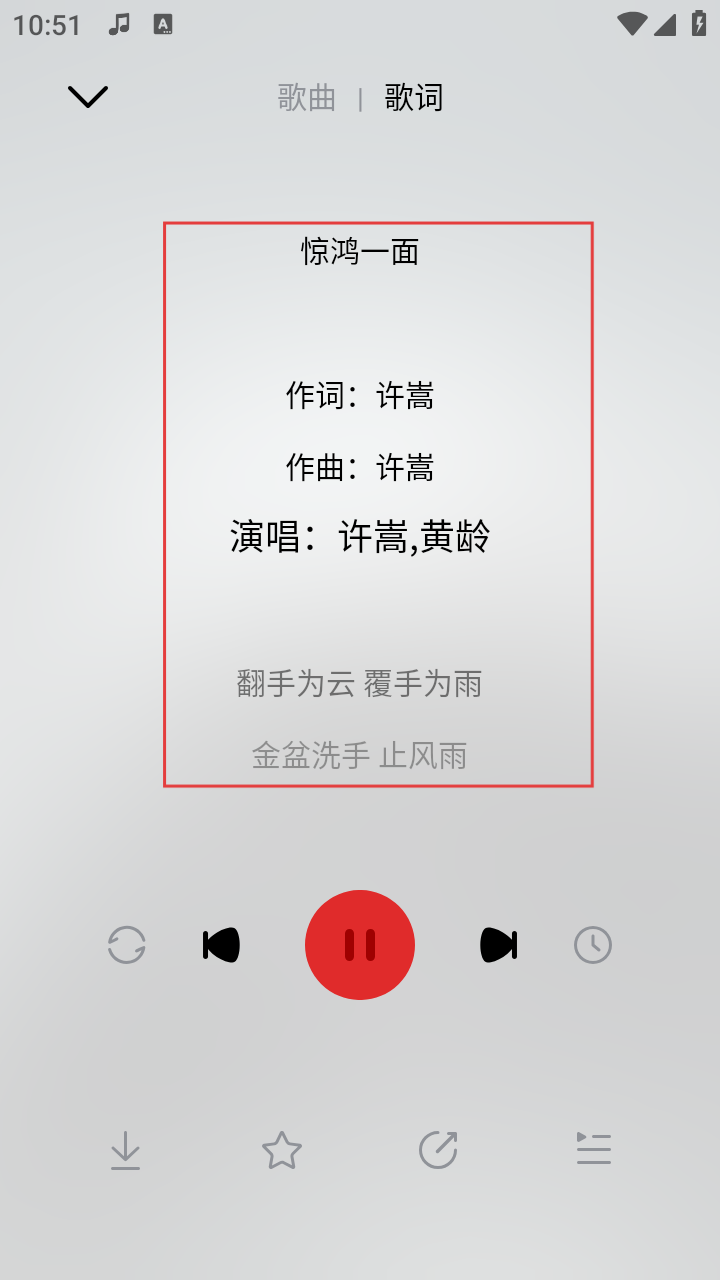Screen dimensions: 720x1280
Task: Share this song
Action: pyautogui.click(x=438, y=1150)
